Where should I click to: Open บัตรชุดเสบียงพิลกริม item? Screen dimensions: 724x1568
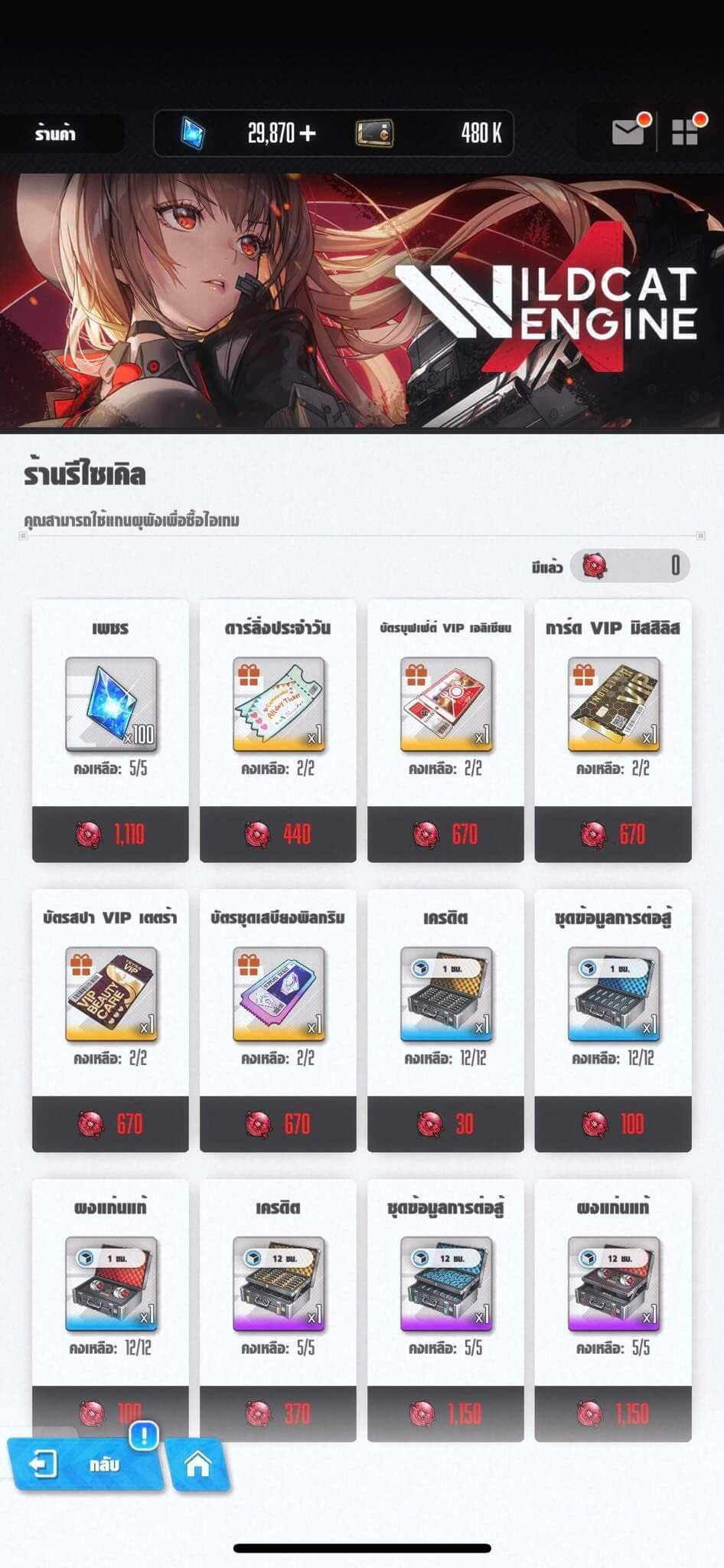(278, 1021)
